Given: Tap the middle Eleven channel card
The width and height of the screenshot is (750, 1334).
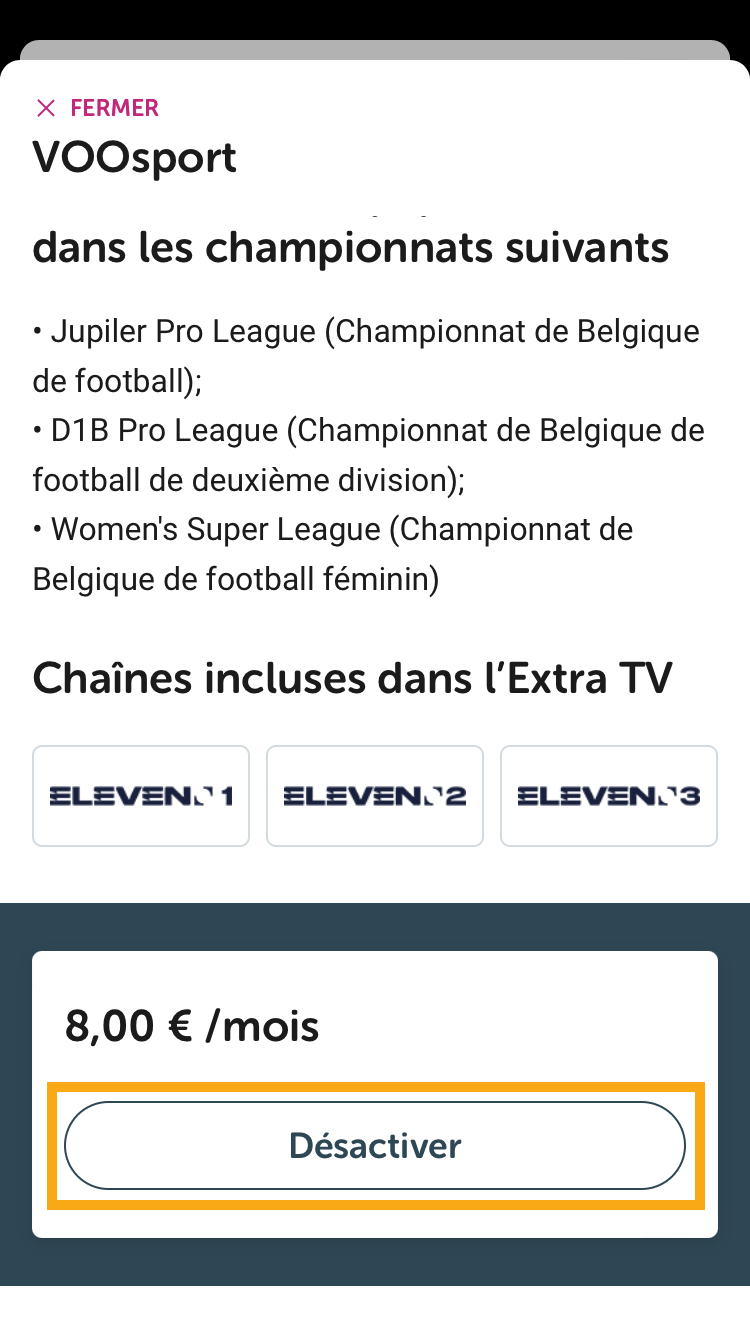Looking at the screenshot, I should click(374, 795).
